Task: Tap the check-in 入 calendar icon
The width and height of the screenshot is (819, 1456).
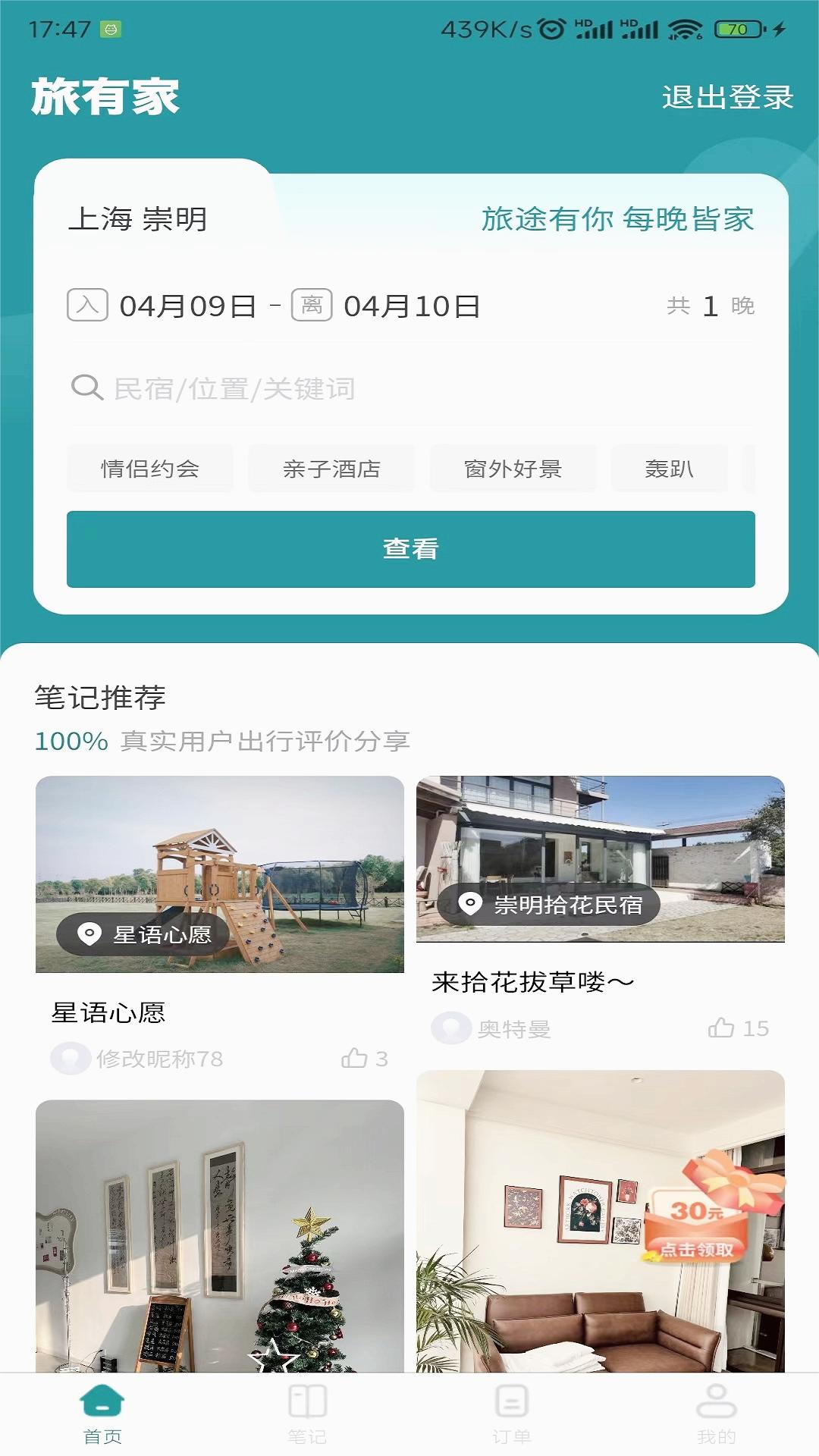Action: coord(86,304)
